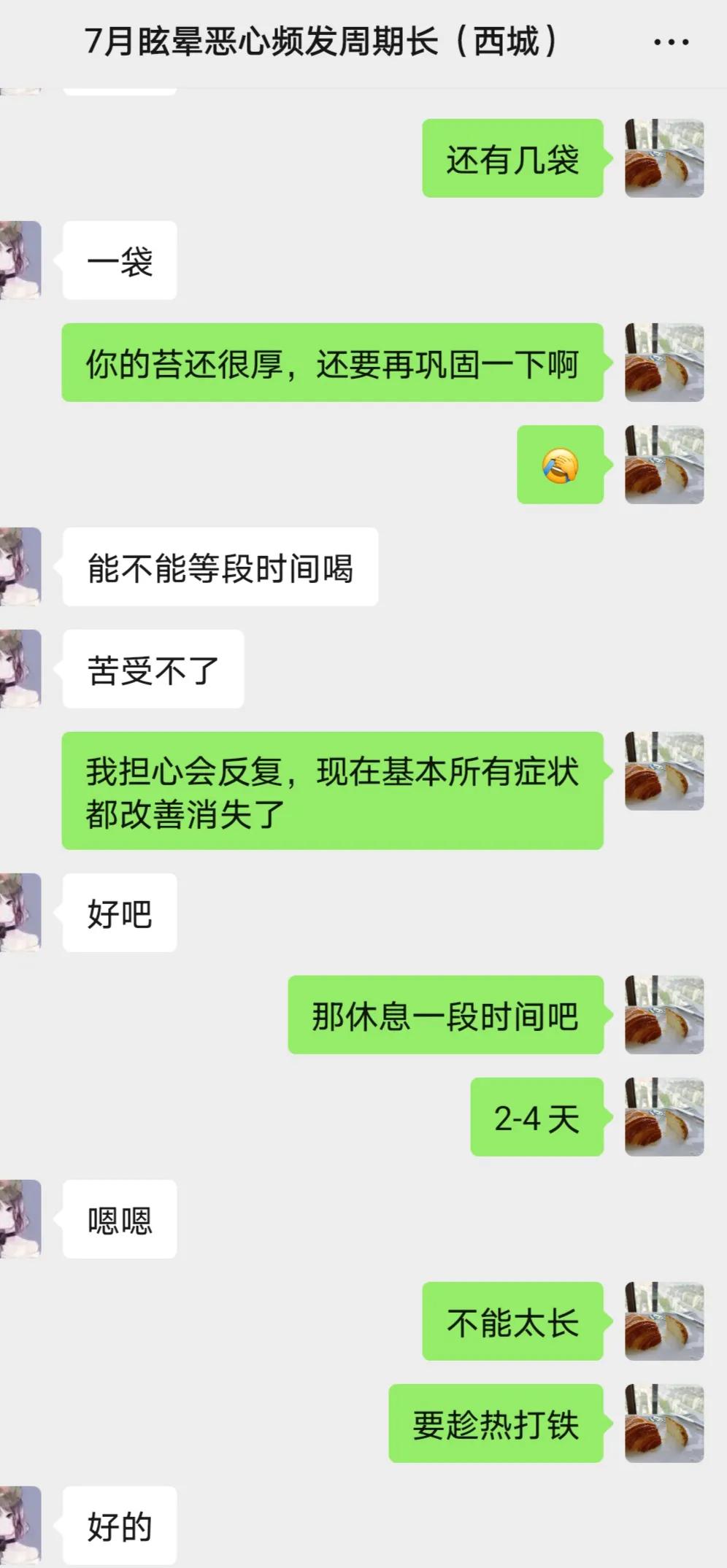This screenshot has height=1568, width=727.
Task: Open the chat title "7月眩晕恶心频发周期长（西城）"
Action: [321, 41]
